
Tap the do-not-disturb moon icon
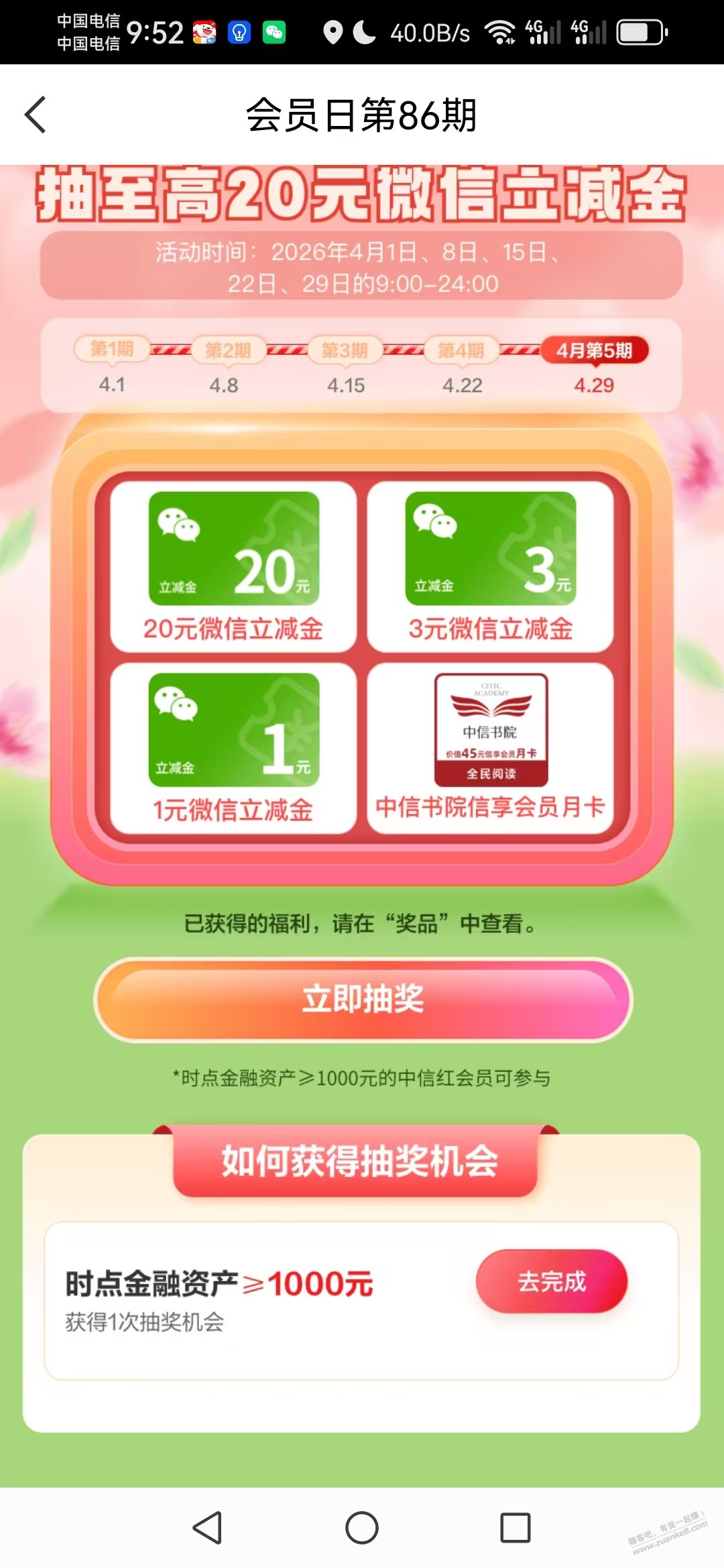(363, 30)
